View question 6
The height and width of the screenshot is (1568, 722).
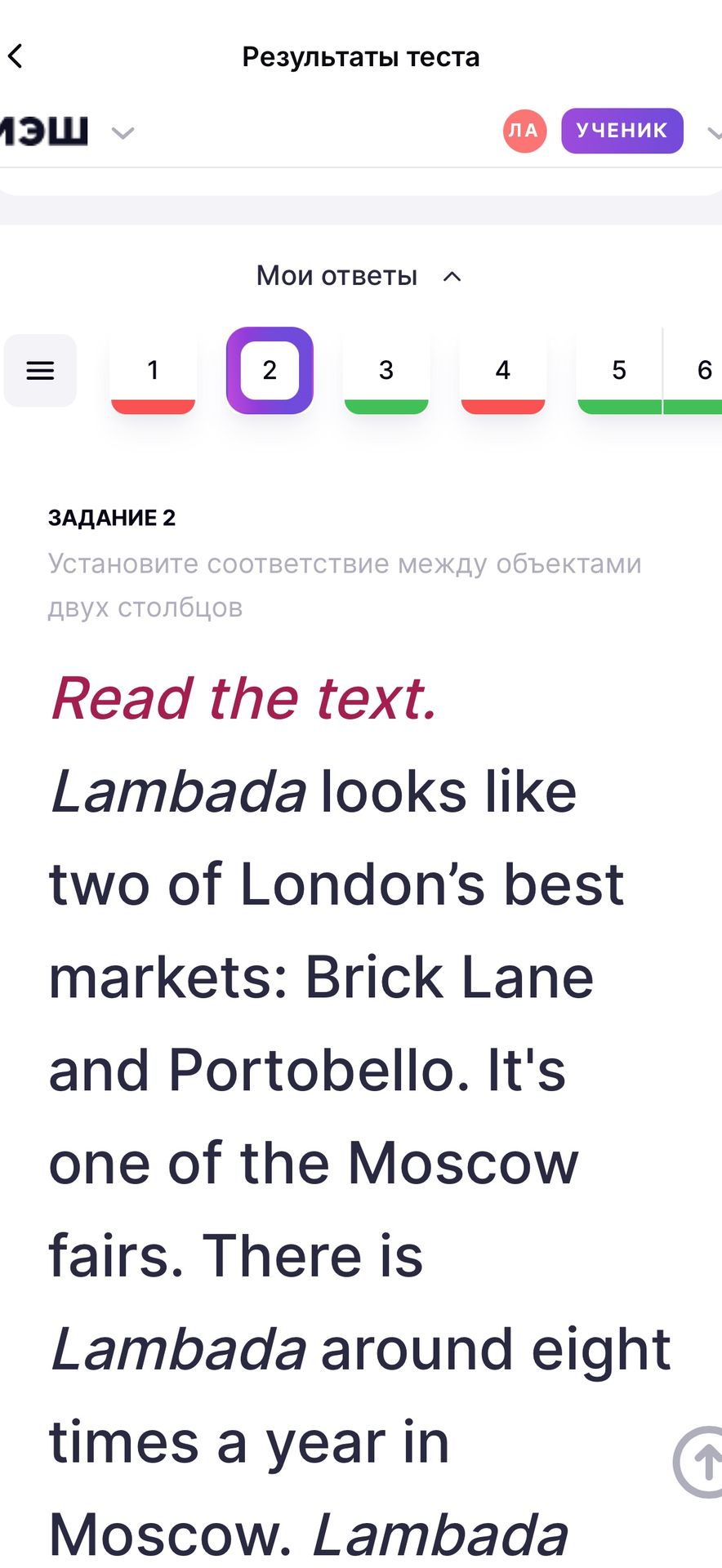tap(693, 372)
